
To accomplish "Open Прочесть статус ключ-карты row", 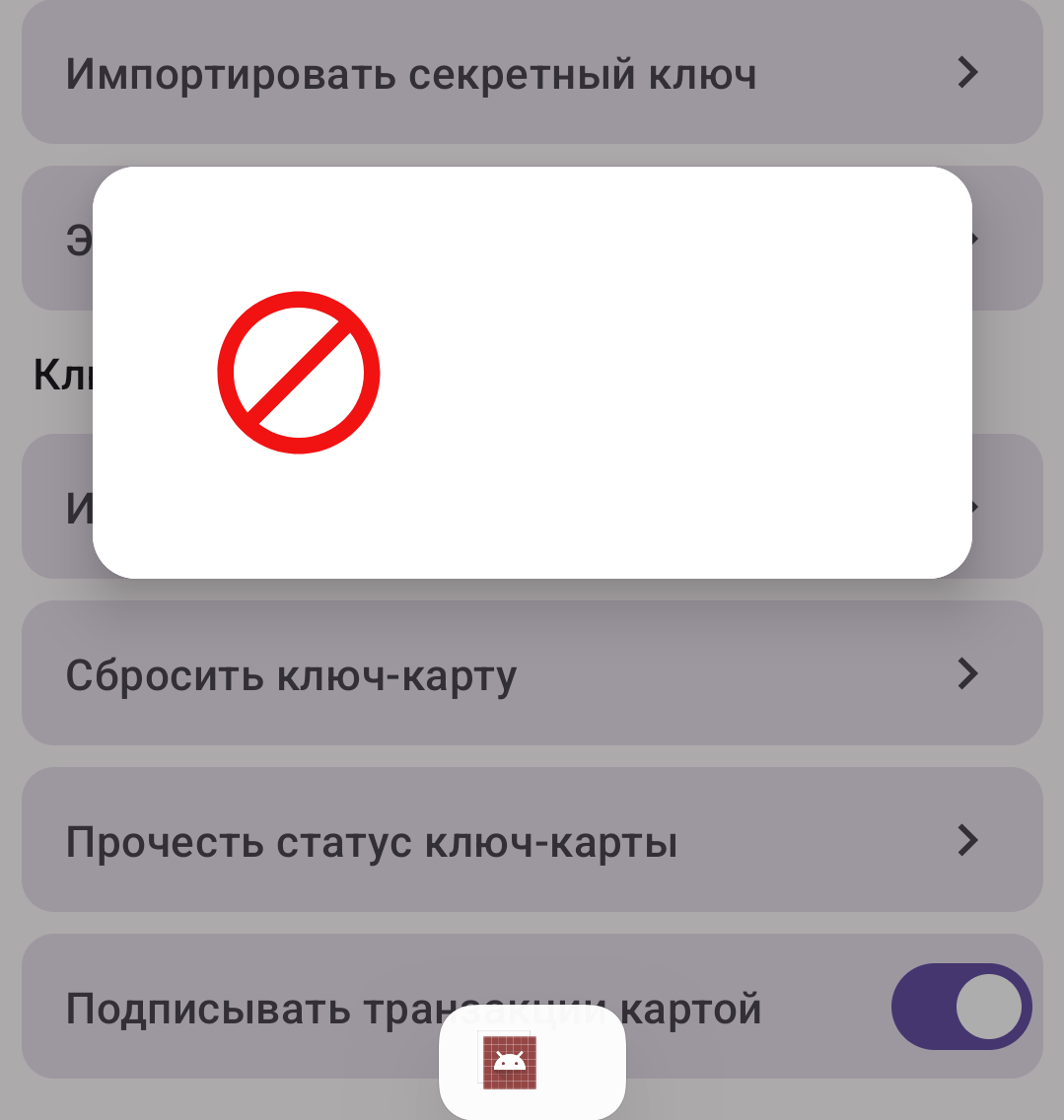I will coord(532,841).
